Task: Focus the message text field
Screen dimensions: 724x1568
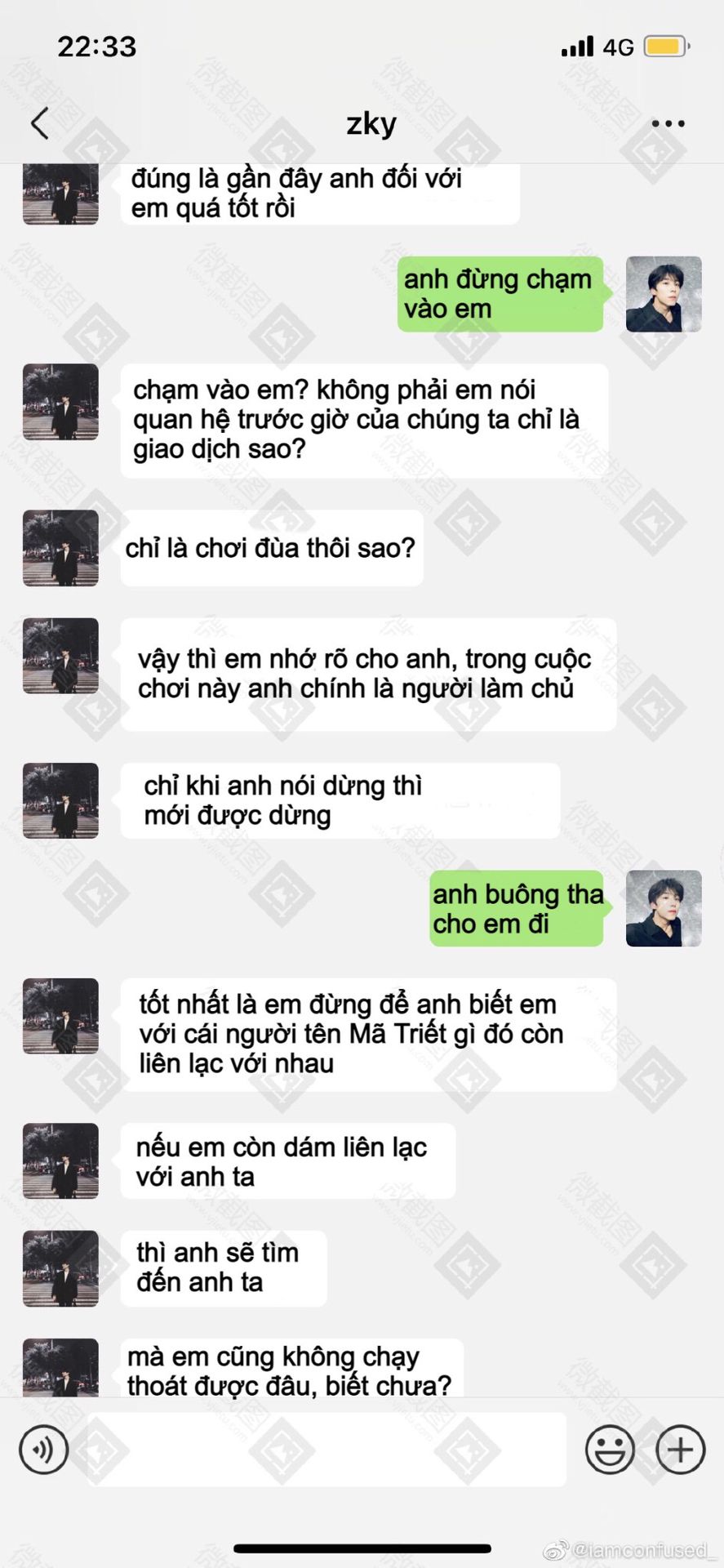Action: [326, 1450]
